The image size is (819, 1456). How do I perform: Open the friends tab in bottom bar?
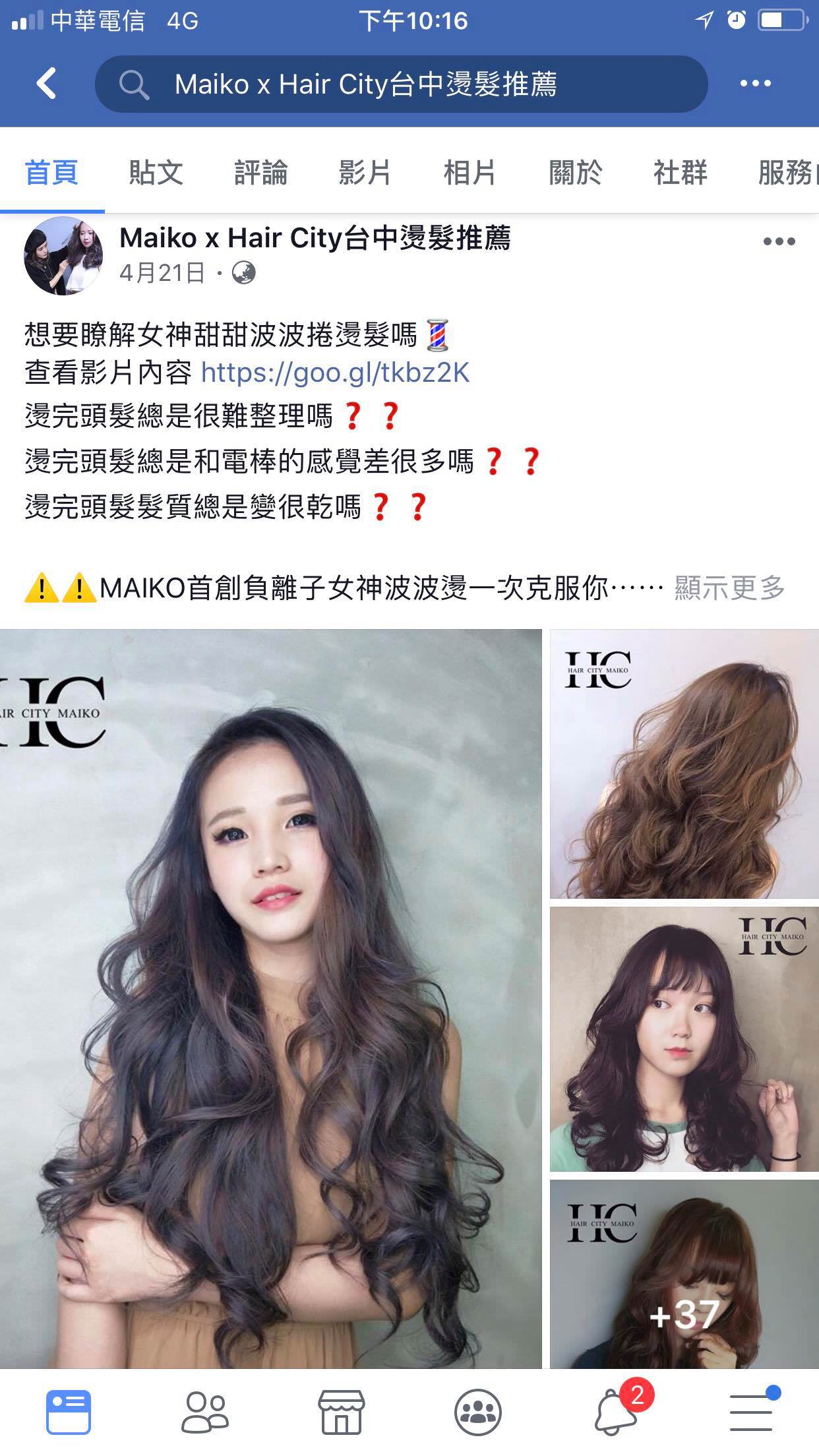tap(205, 1411)
